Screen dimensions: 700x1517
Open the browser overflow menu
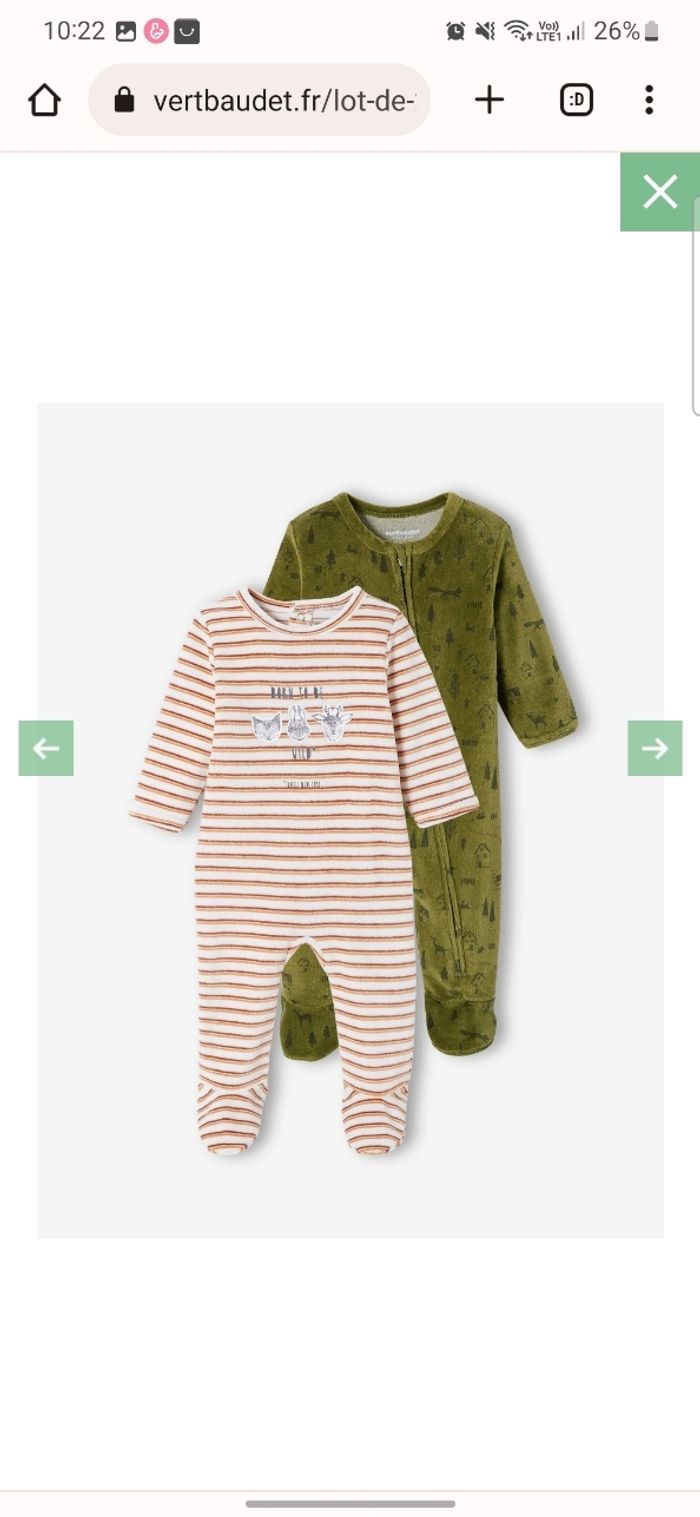[x=649, y=100]
